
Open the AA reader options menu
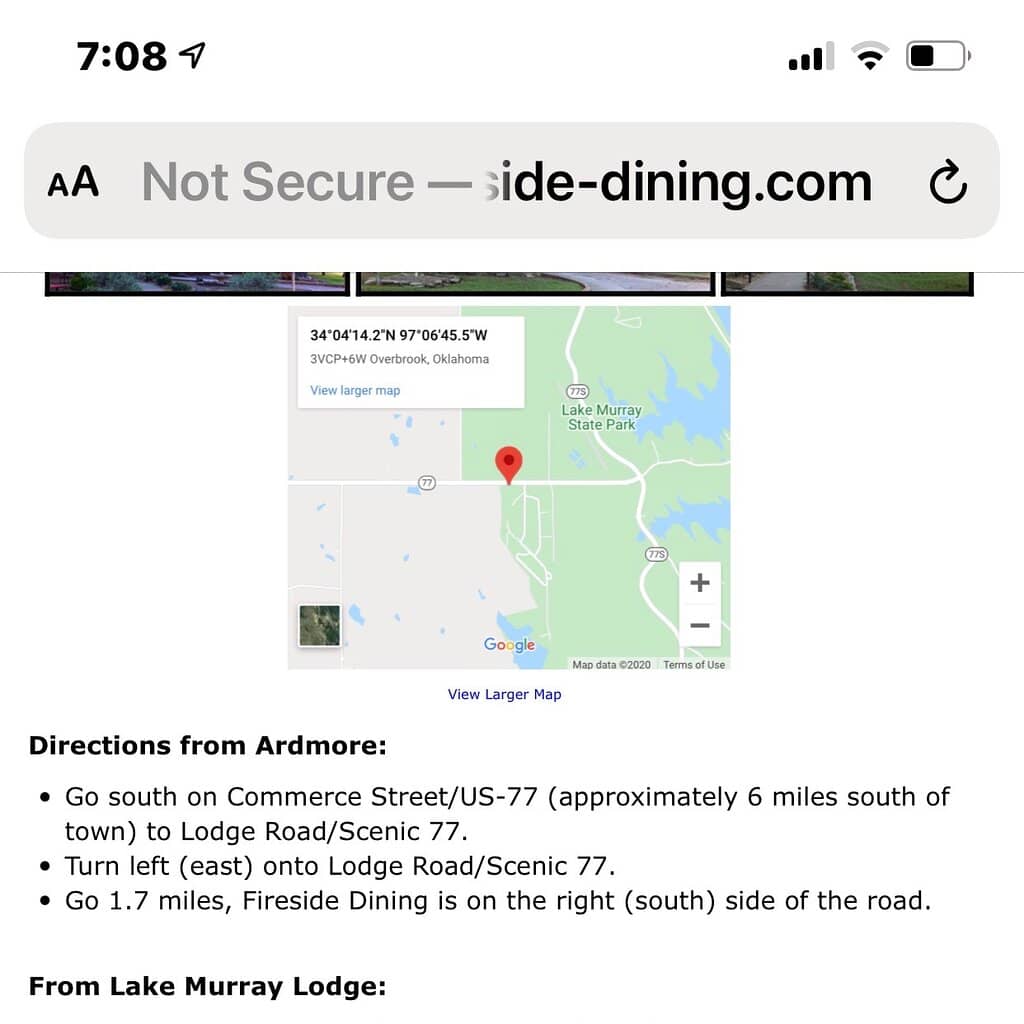tap(73, 182)
